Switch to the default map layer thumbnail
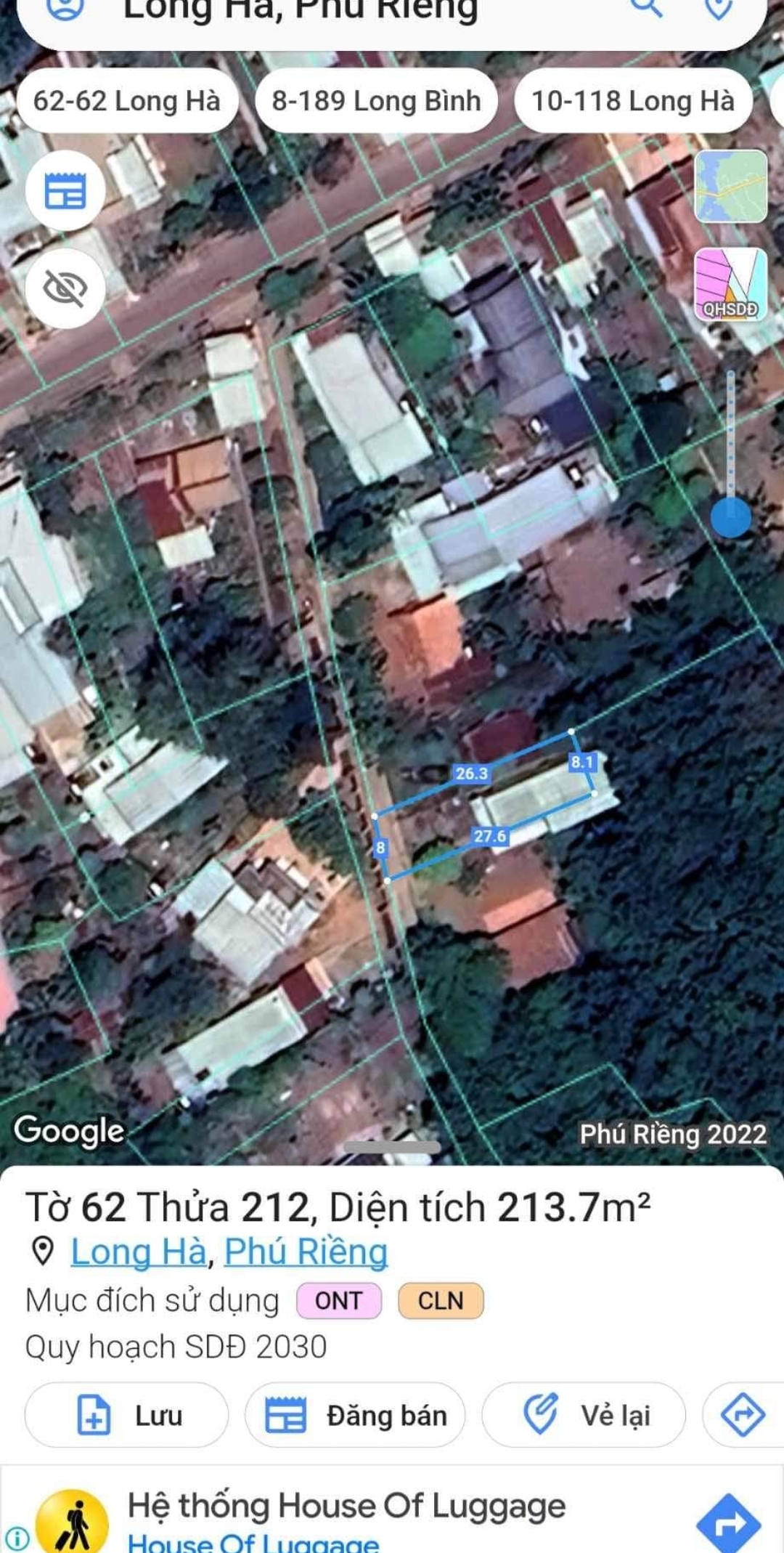784x1553 pixels. point(730,187)
